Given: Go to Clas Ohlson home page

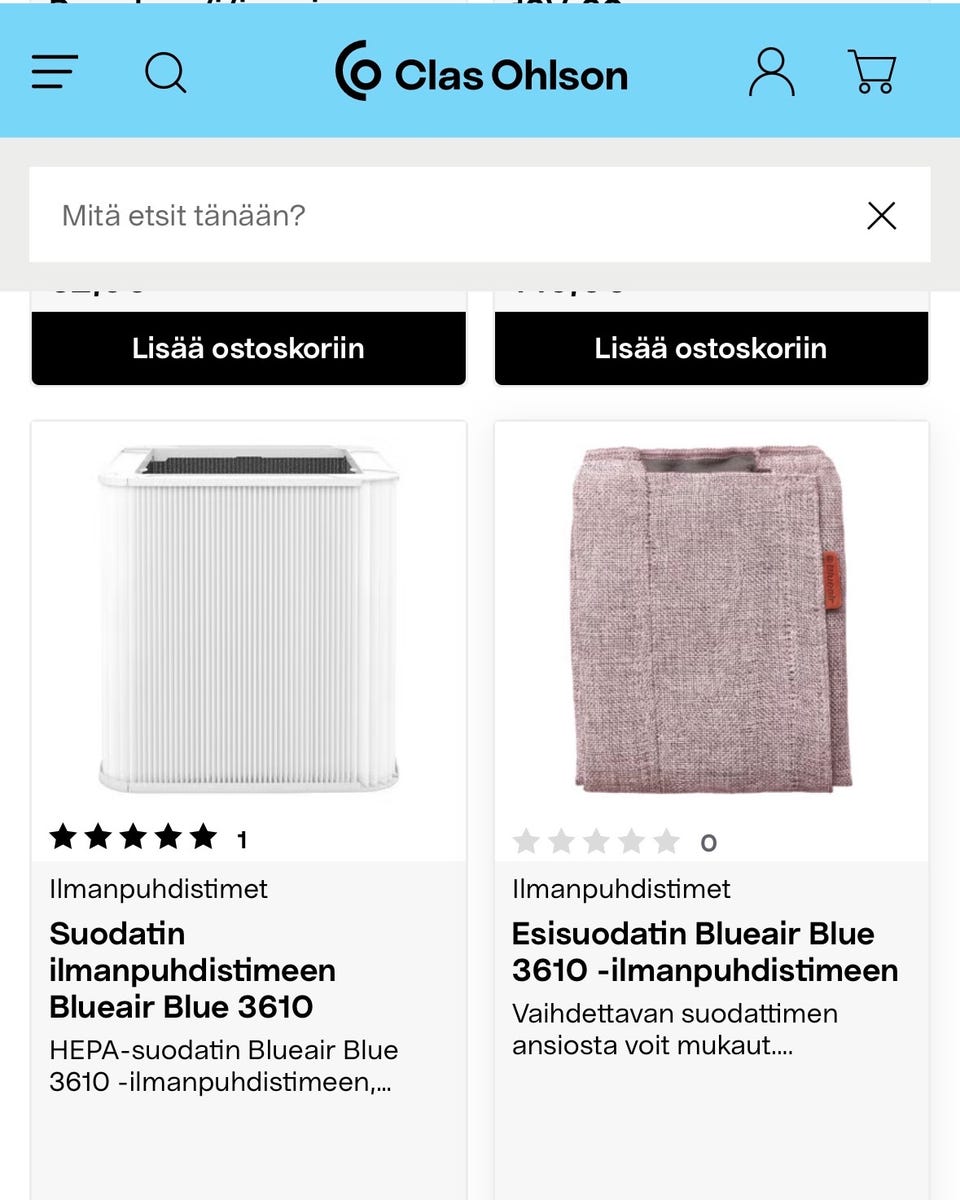Looking at the screenshot, I should 481,72.
